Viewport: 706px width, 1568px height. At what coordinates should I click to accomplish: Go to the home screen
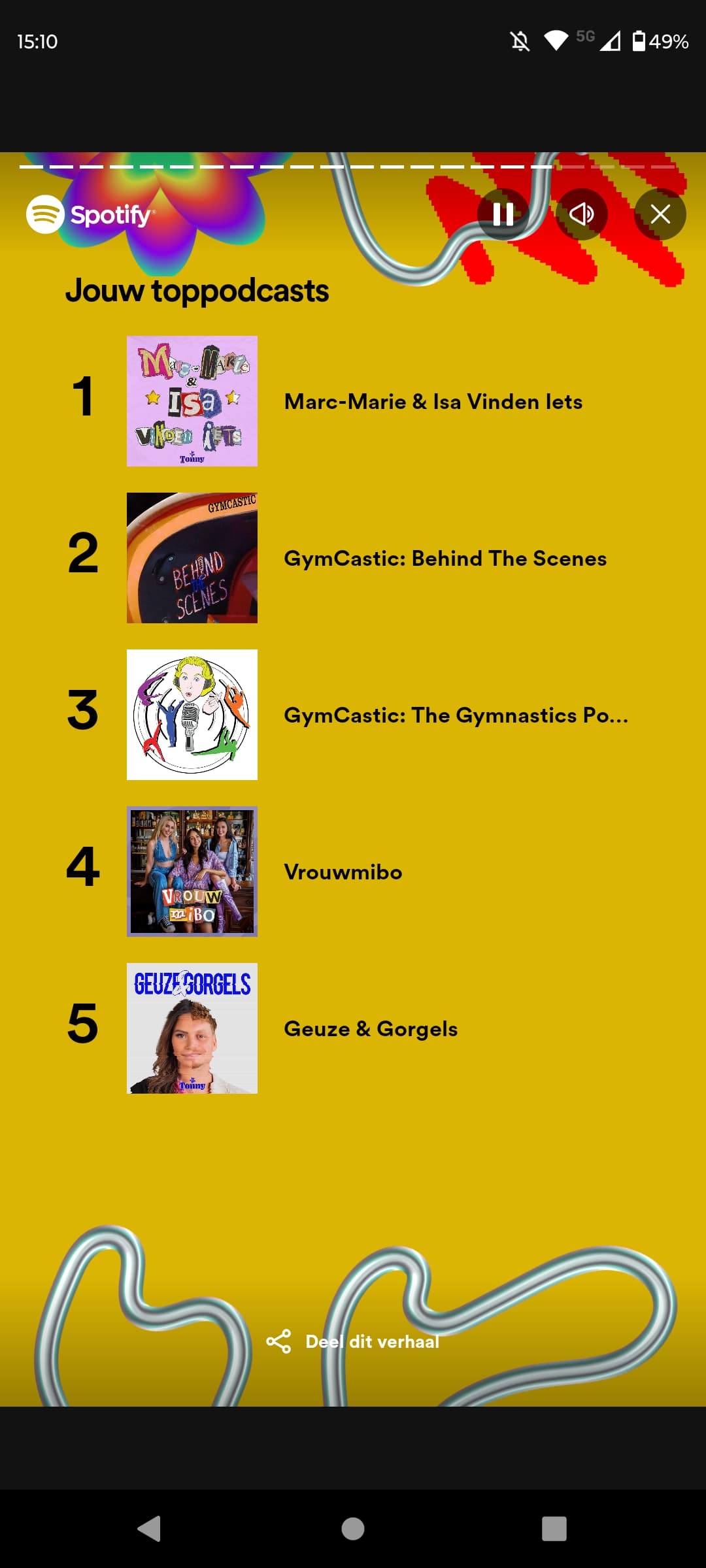pos(353,1529)
